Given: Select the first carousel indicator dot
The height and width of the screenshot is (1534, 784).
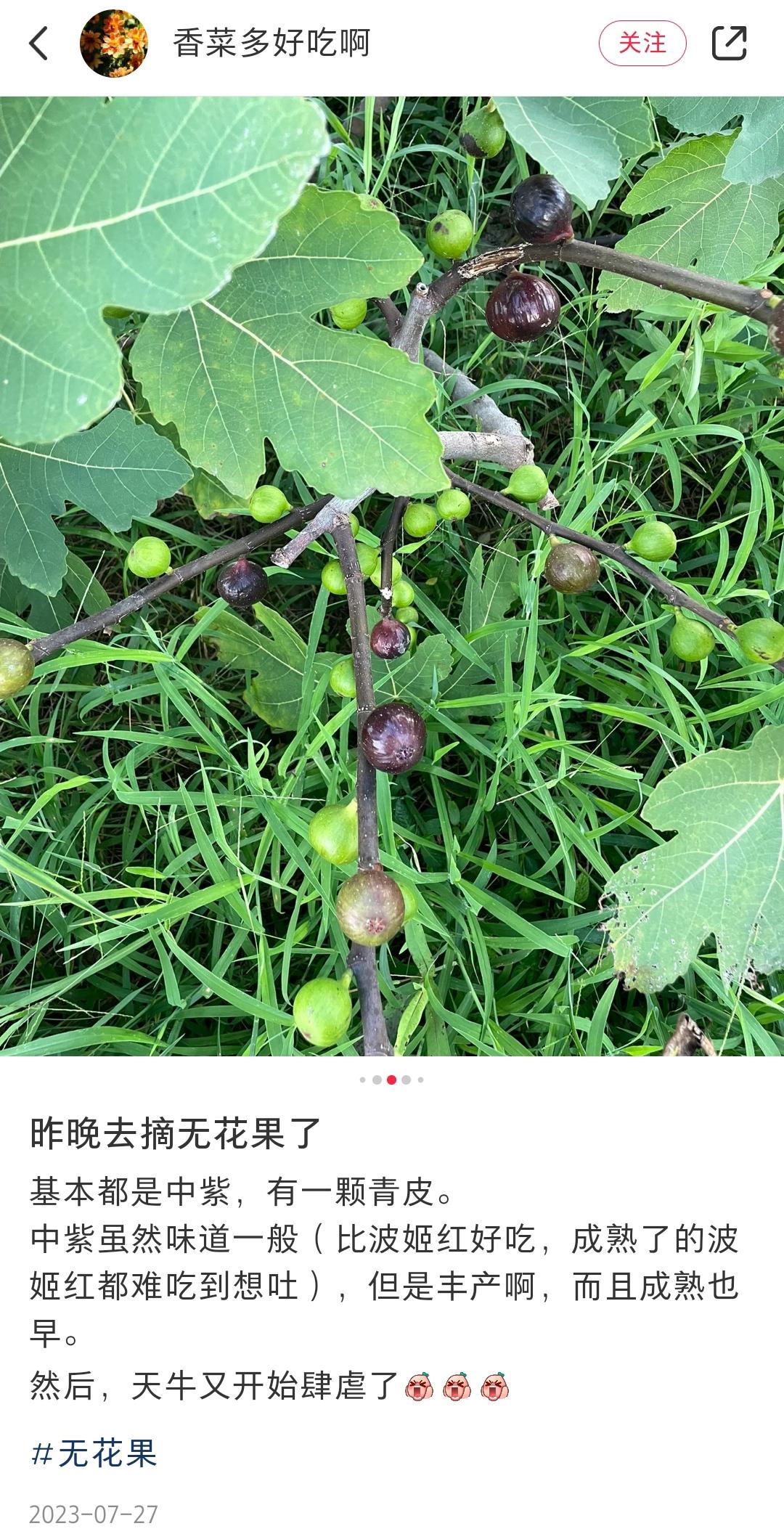Looking at the screenshot, I should [x=363, y=1080].
